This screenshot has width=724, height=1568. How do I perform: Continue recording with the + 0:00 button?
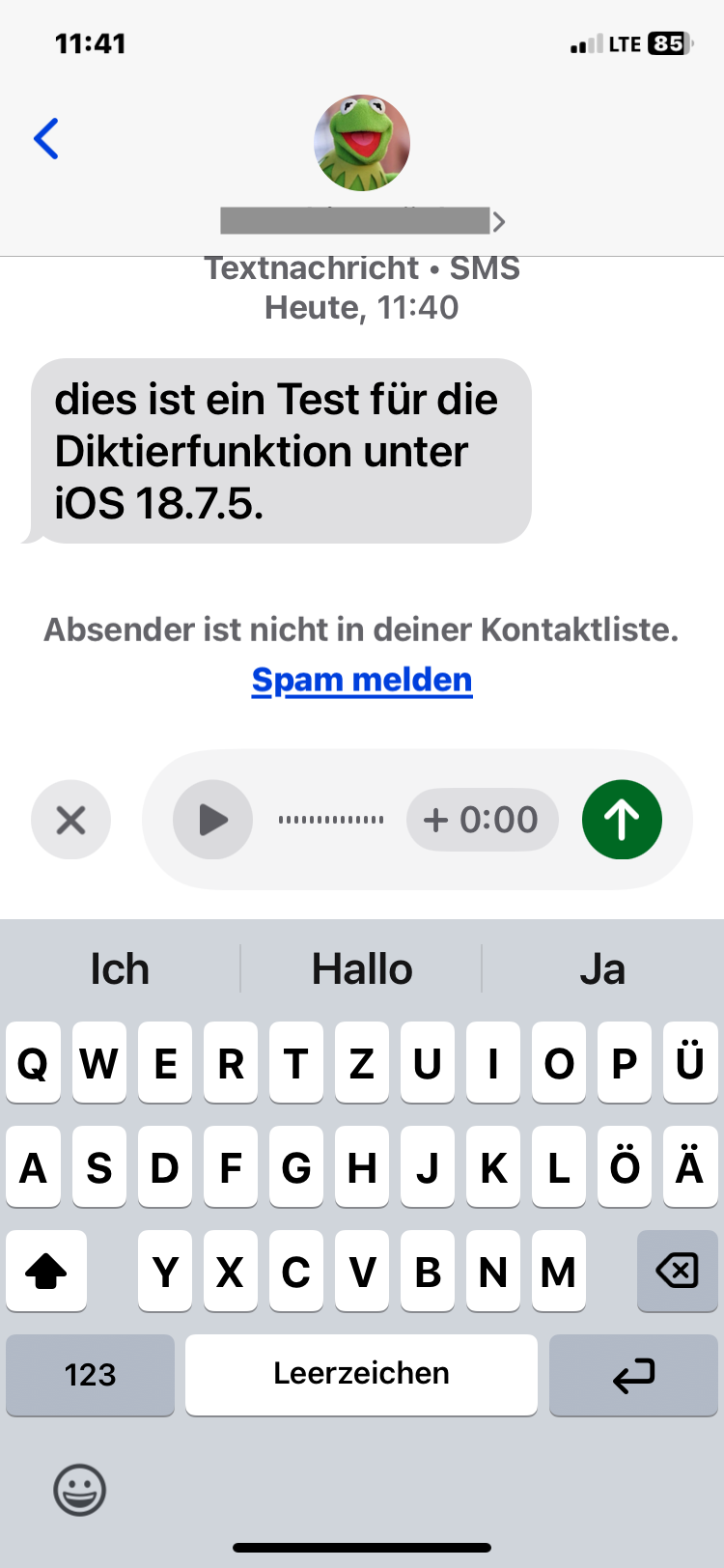click(x=482, y=820)
